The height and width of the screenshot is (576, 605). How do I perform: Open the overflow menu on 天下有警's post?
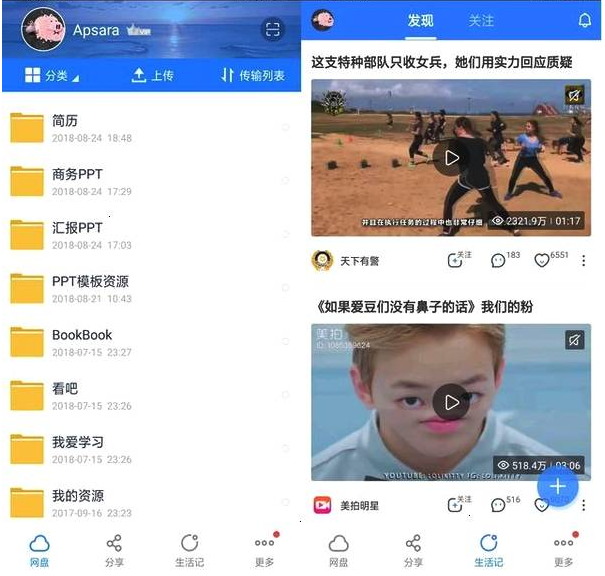tap(584, 260)
